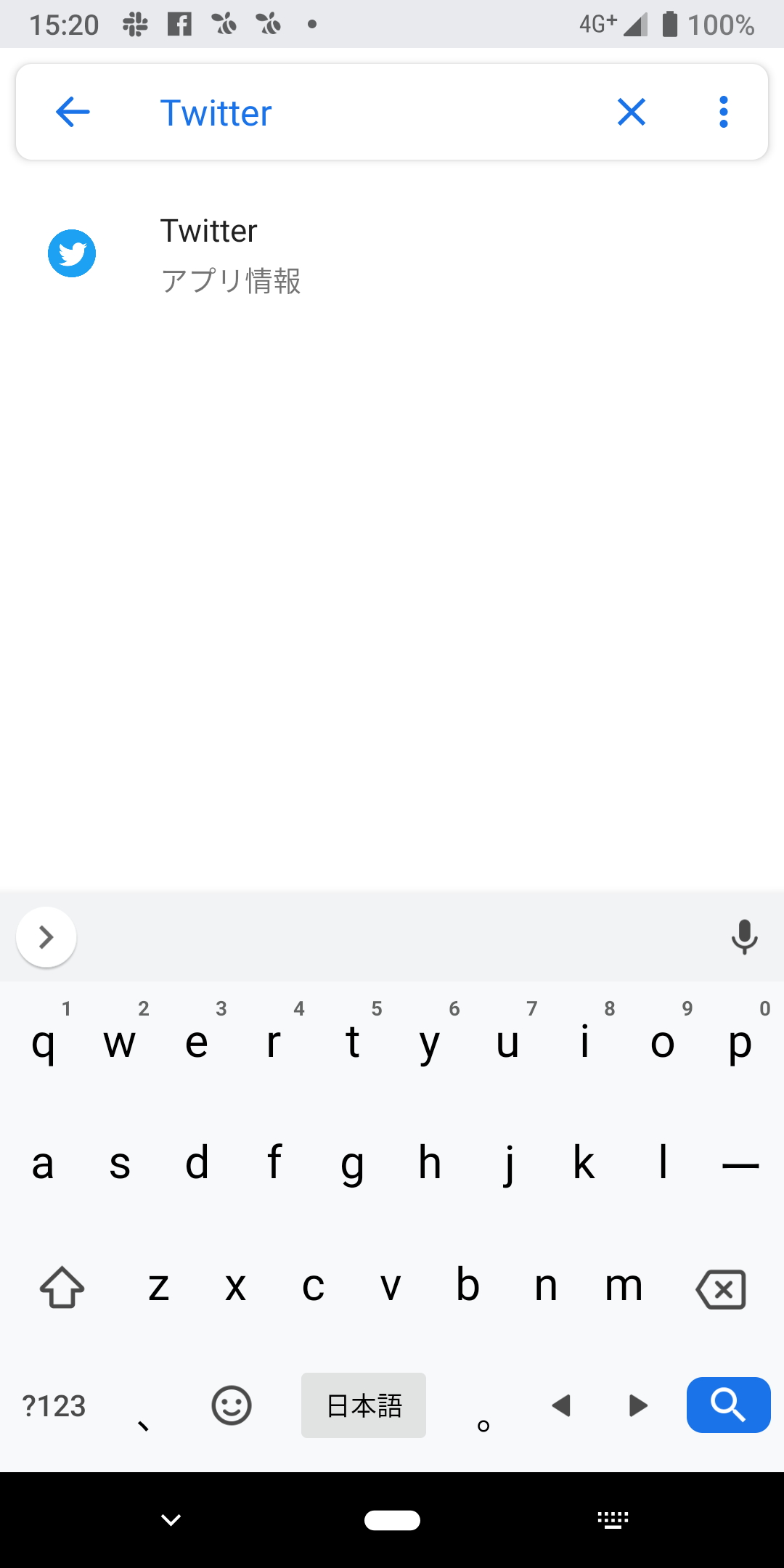Open the Twitter app icon
Viewport: 784px width, 1568px height.
[71, 253]
